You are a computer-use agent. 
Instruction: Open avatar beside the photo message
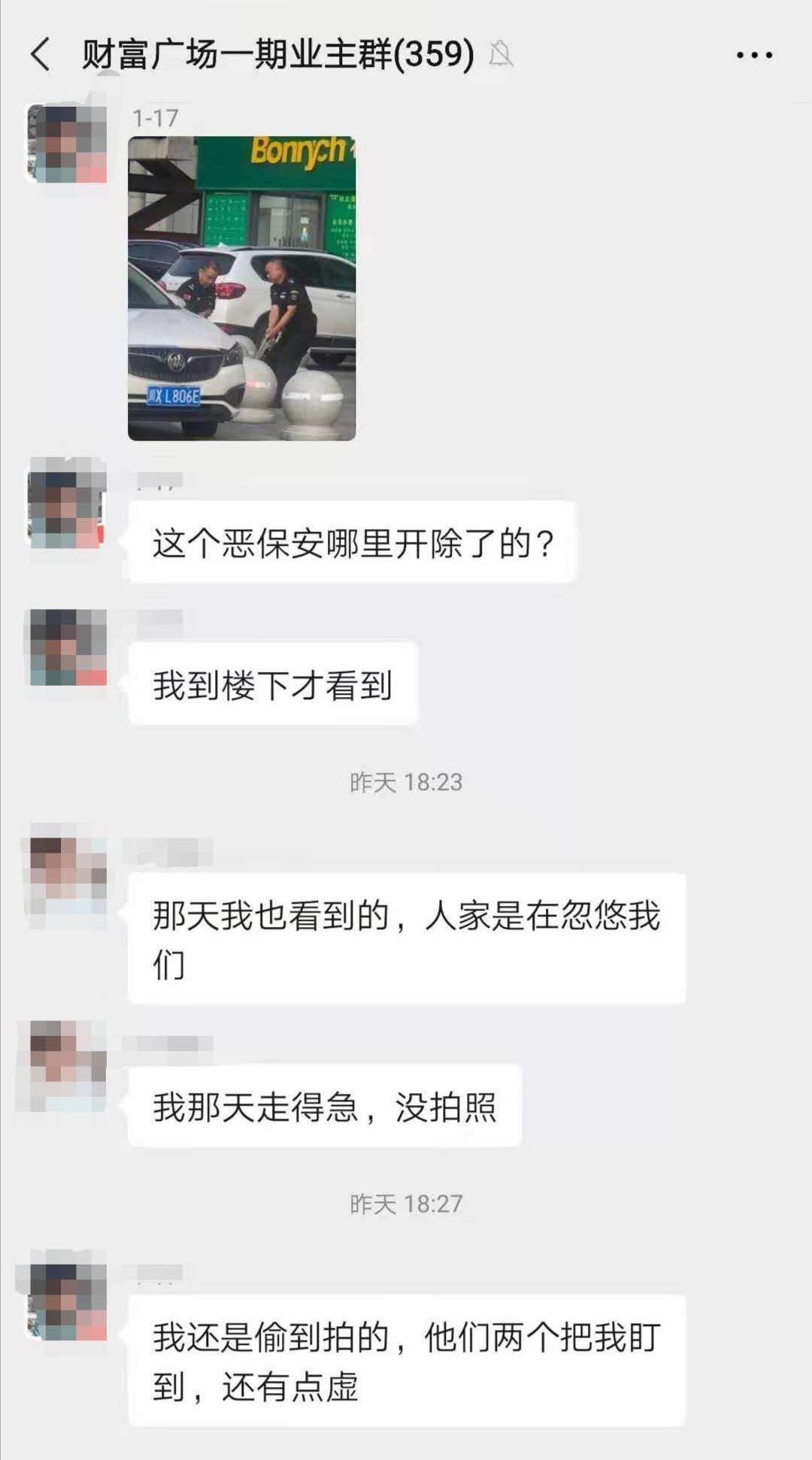click(x=67, y=144)
